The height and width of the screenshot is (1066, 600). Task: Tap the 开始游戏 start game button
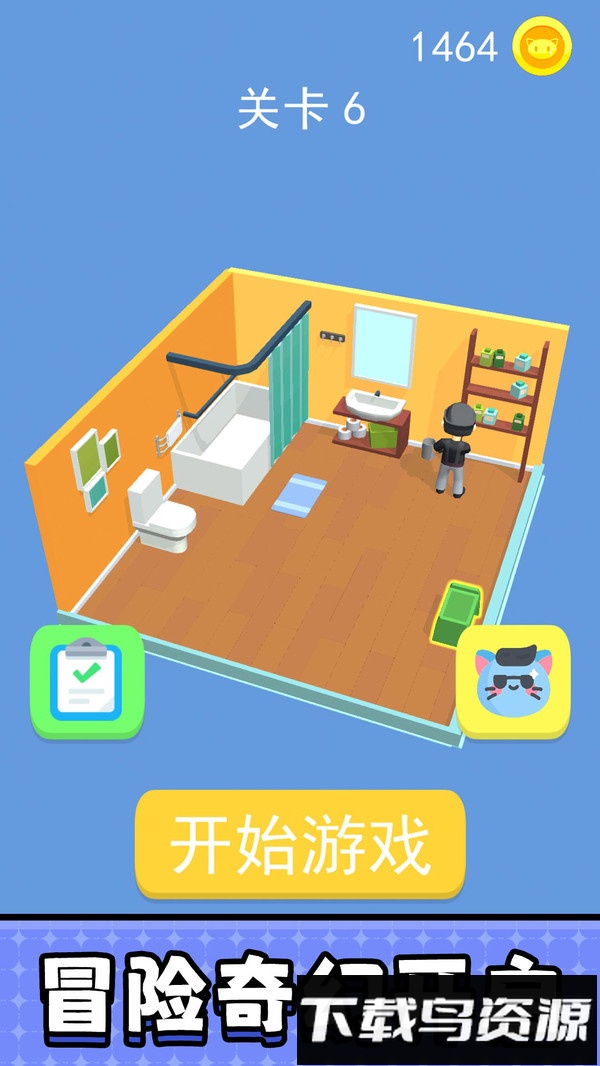click(300, 843)
